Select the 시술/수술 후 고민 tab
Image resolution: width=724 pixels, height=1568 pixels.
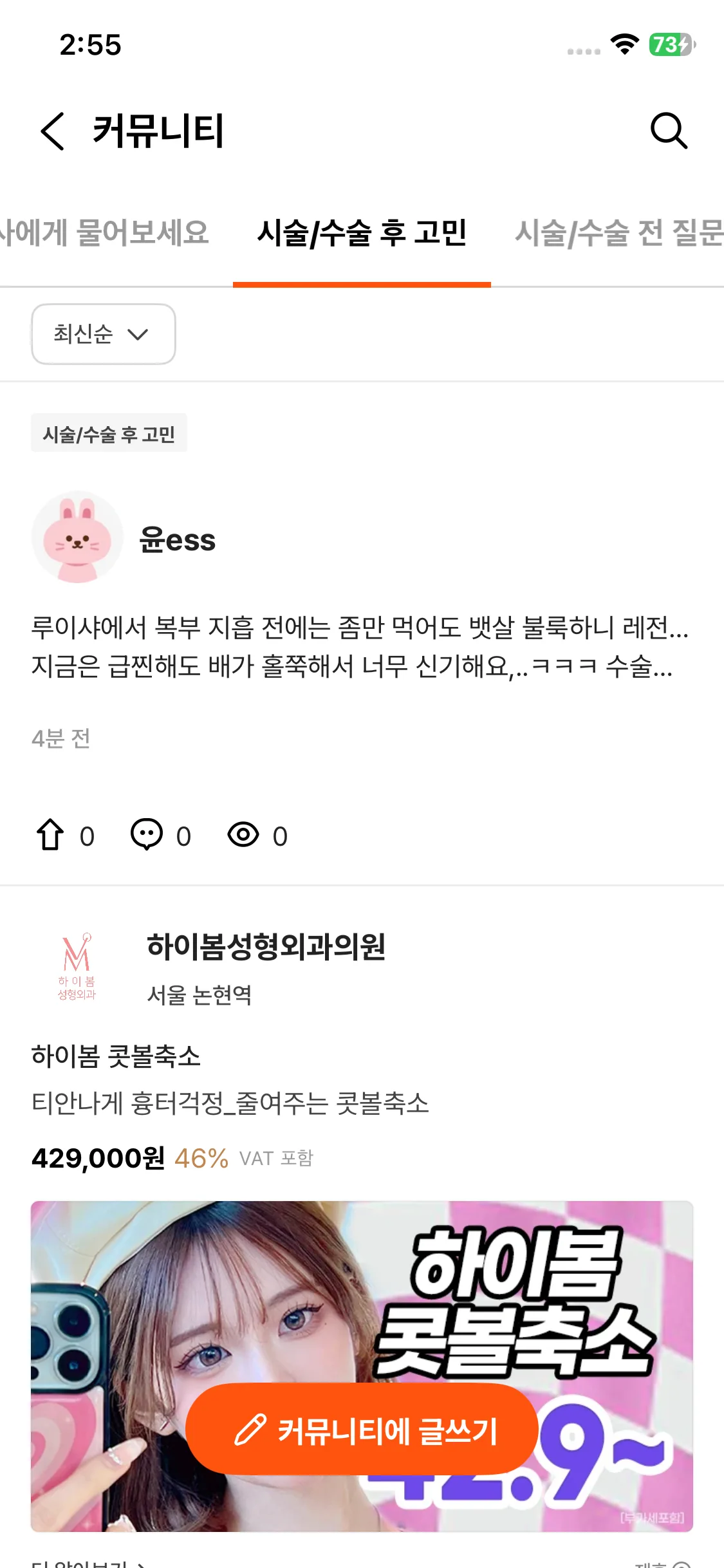pyautogui.click(x=362, y=233)
